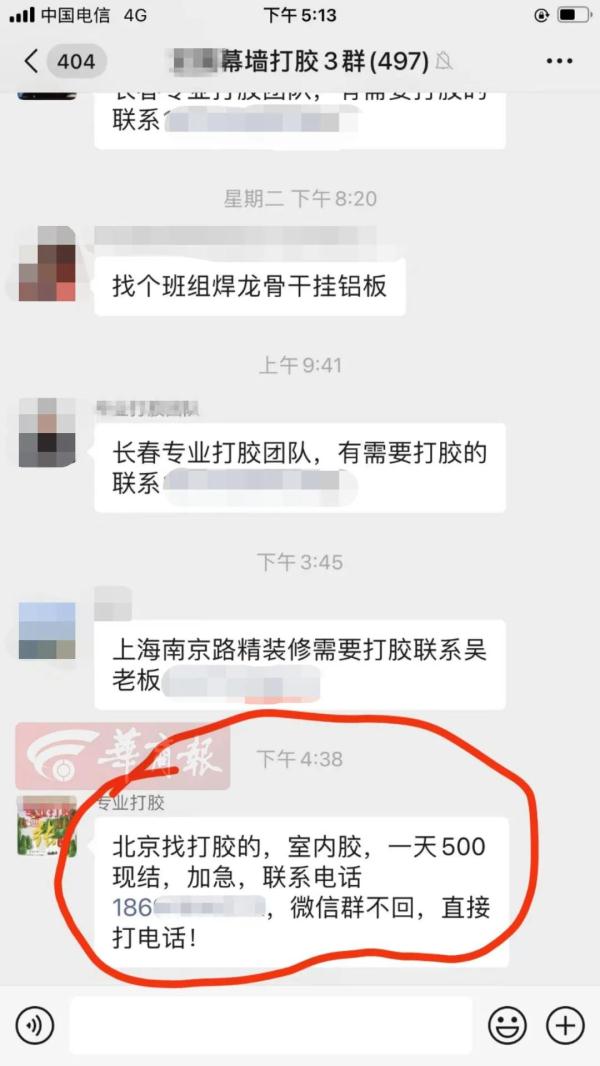Open the group chat overflow menu

tap(559, 62)
